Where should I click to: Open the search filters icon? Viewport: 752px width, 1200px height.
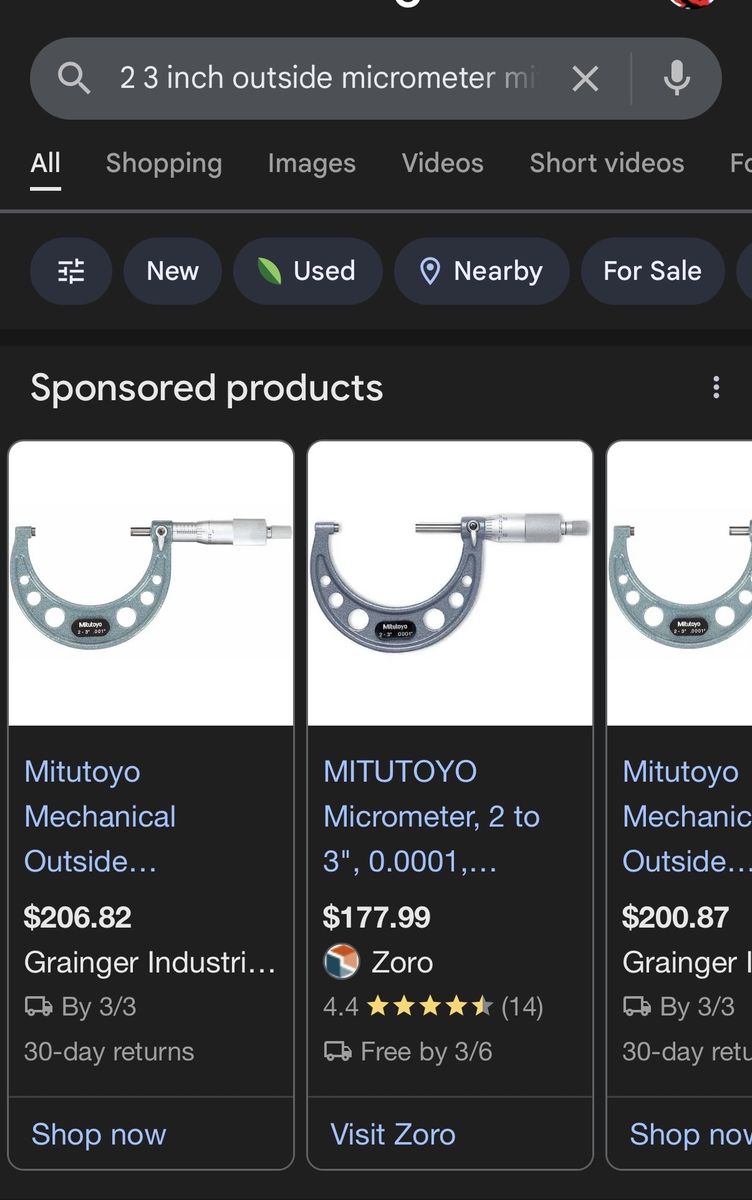click(x=71, y=271)
